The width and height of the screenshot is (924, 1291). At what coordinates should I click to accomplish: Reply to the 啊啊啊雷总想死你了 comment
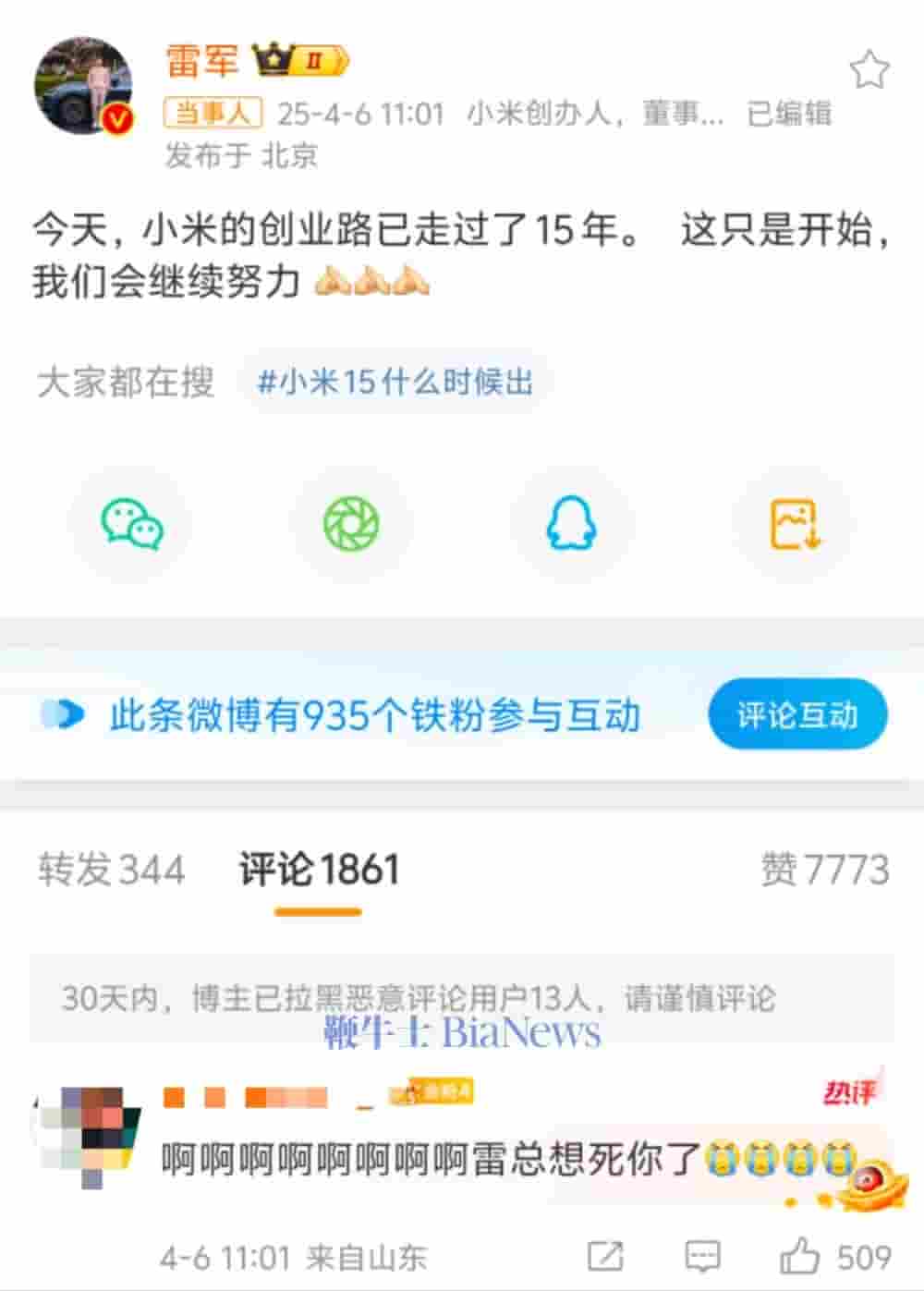[x=702, y=1256]
